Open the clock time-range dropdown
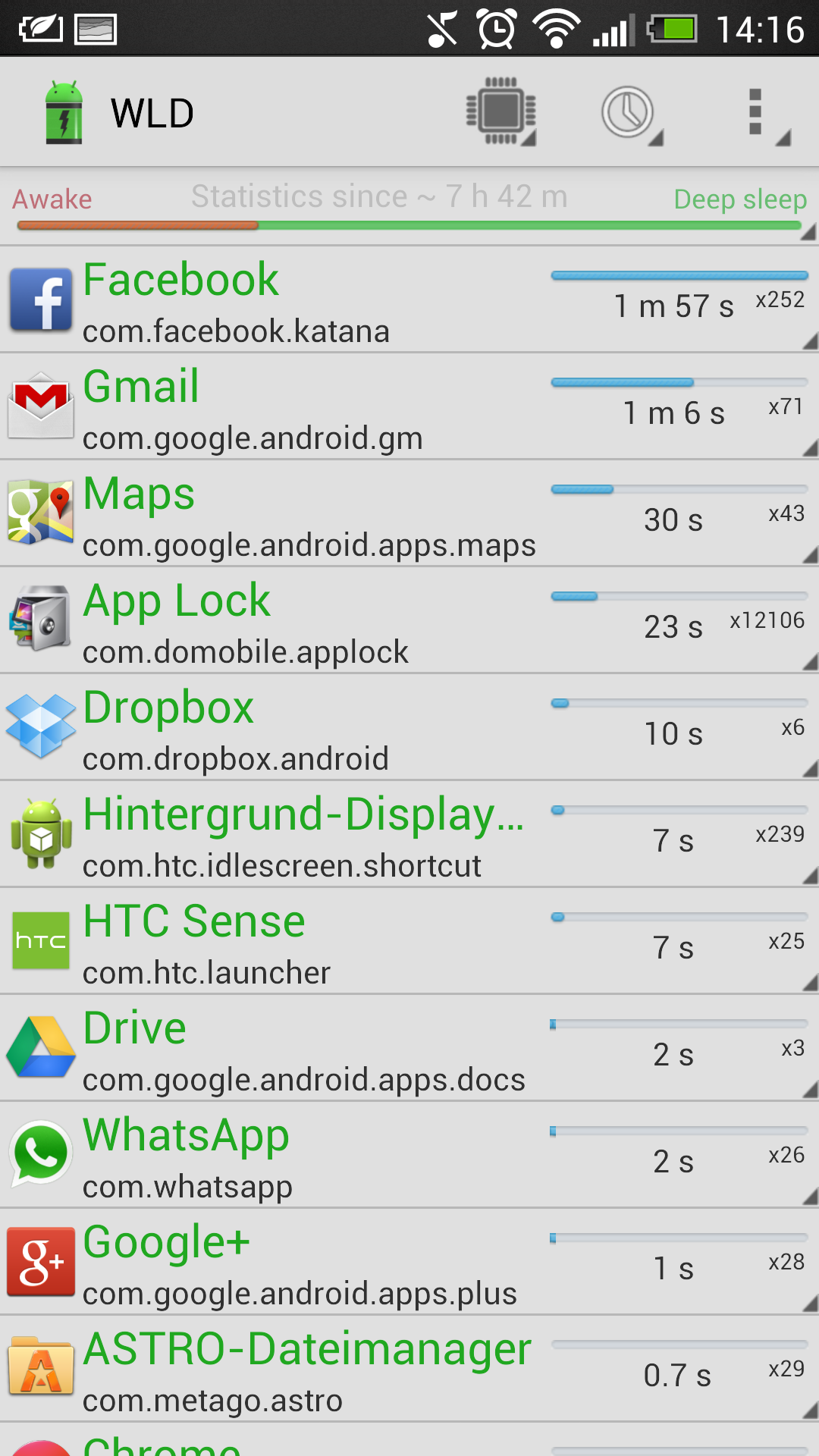819x1456 pixels. 629,112
